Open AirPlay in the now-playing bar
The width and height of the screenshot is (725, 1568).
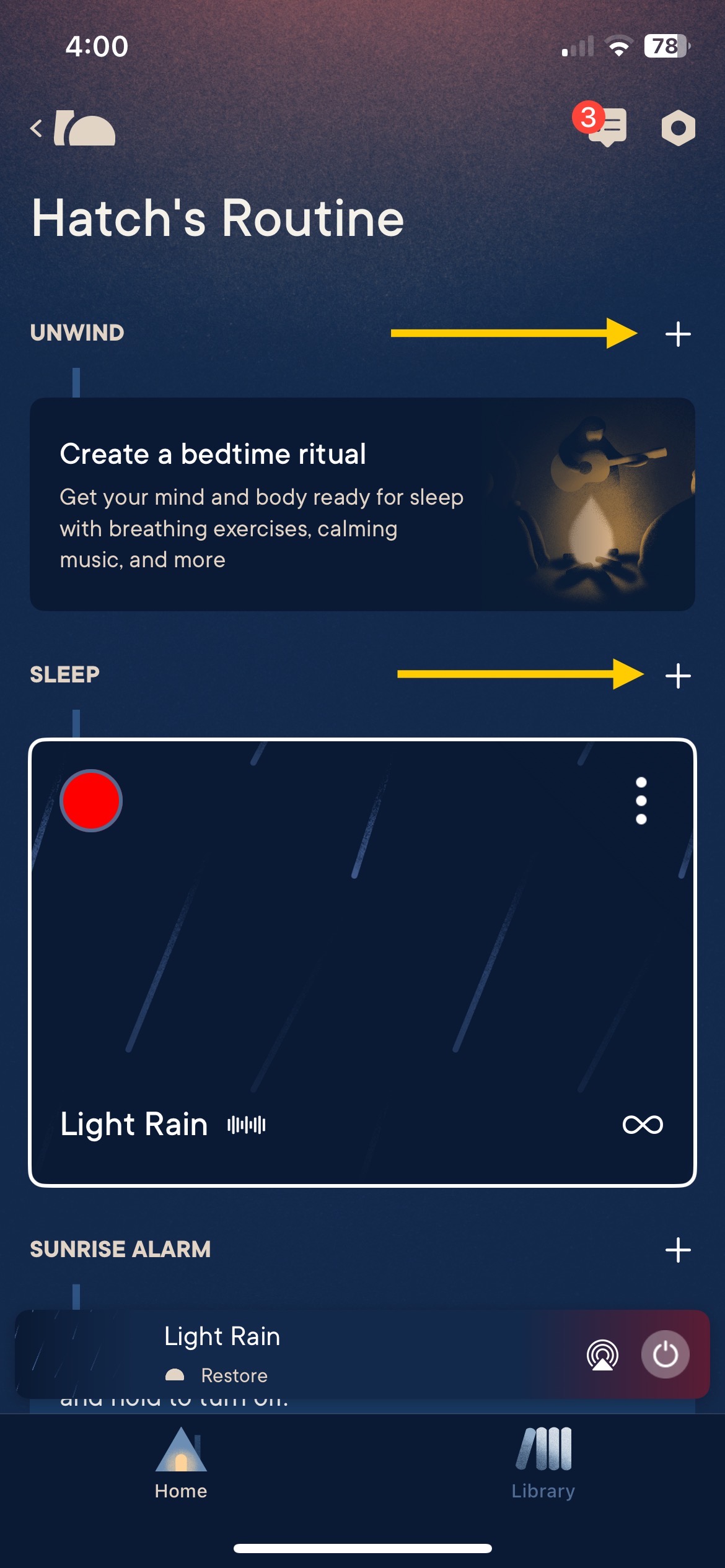pos(602,1355)
